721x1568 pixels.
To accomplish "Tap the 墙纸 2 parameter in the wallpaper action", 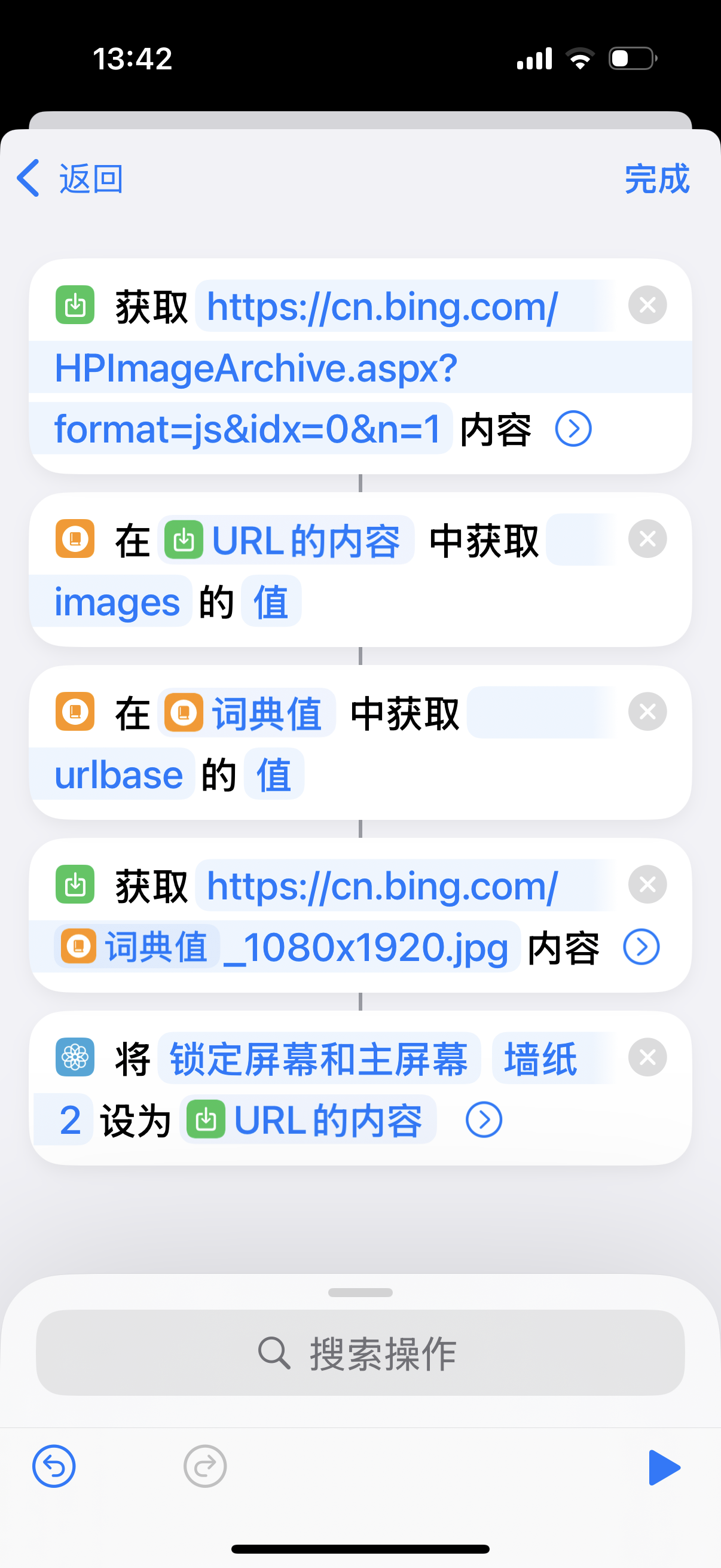I will (539, 1058).
